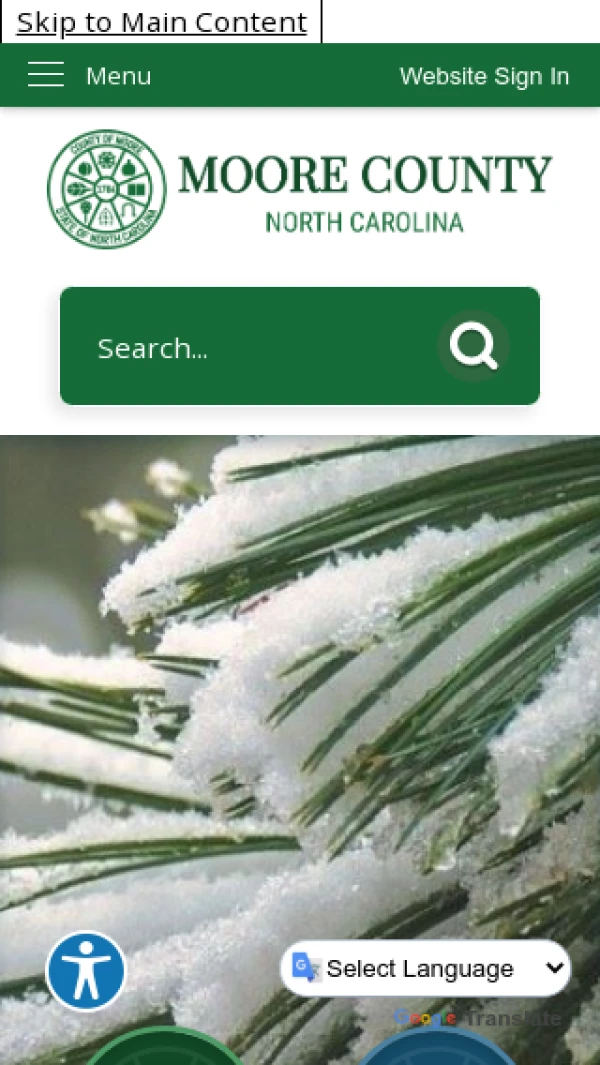Viewport: 600px width, 1065px height.
Task: Open Website Sign In
Action: click(x=484, y=76)
